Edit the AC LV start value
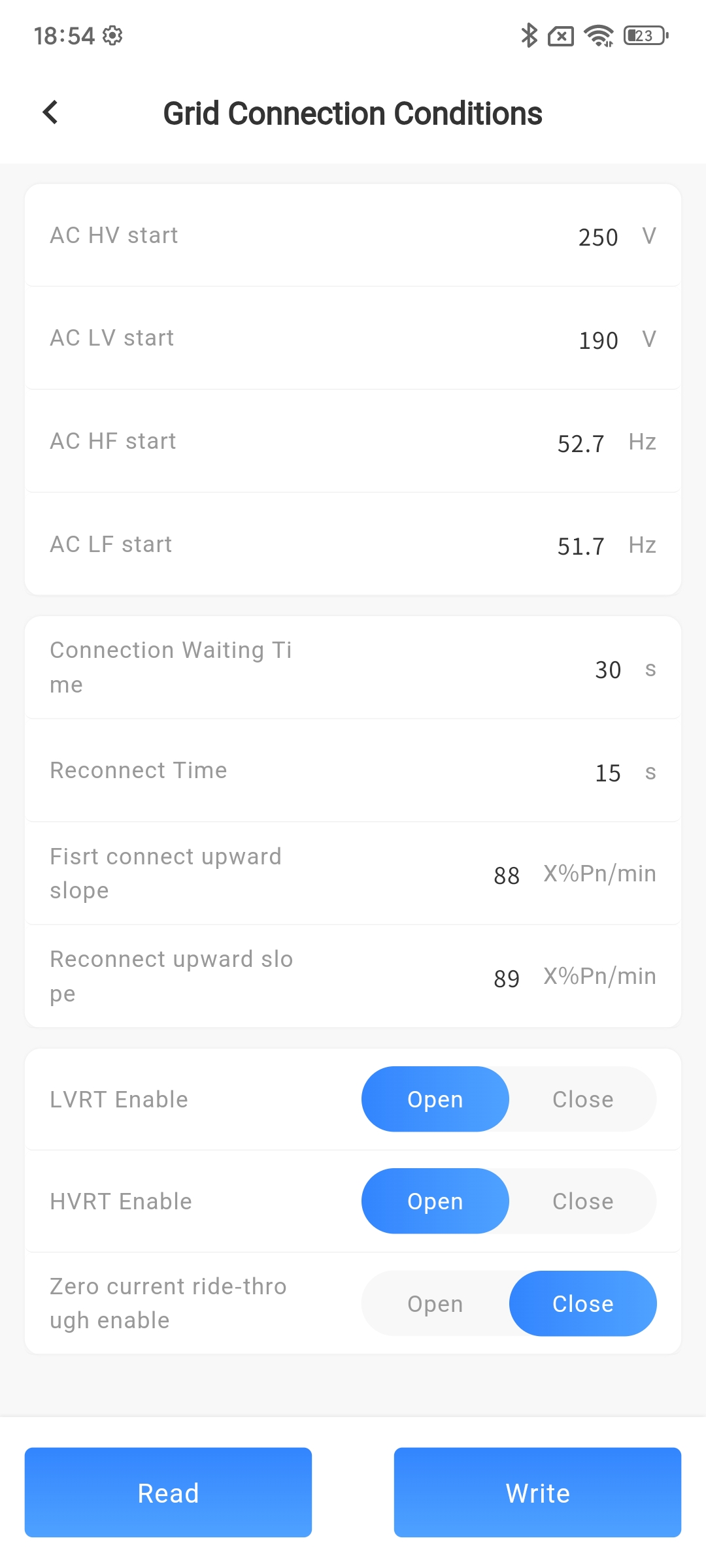The image size is (706, 1568). click(597, 340)
